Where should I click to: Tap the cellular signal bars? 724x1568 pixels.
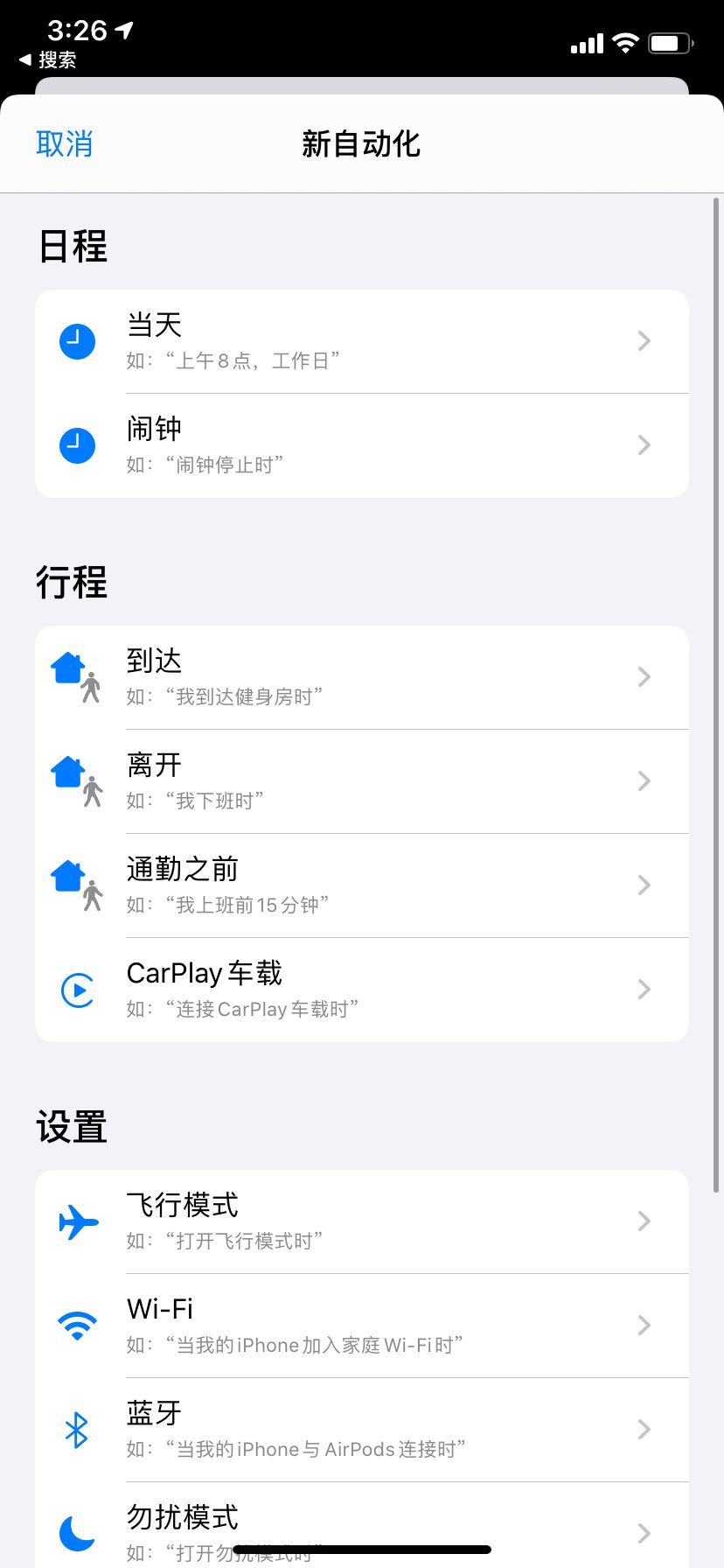(x=586, y=43)
